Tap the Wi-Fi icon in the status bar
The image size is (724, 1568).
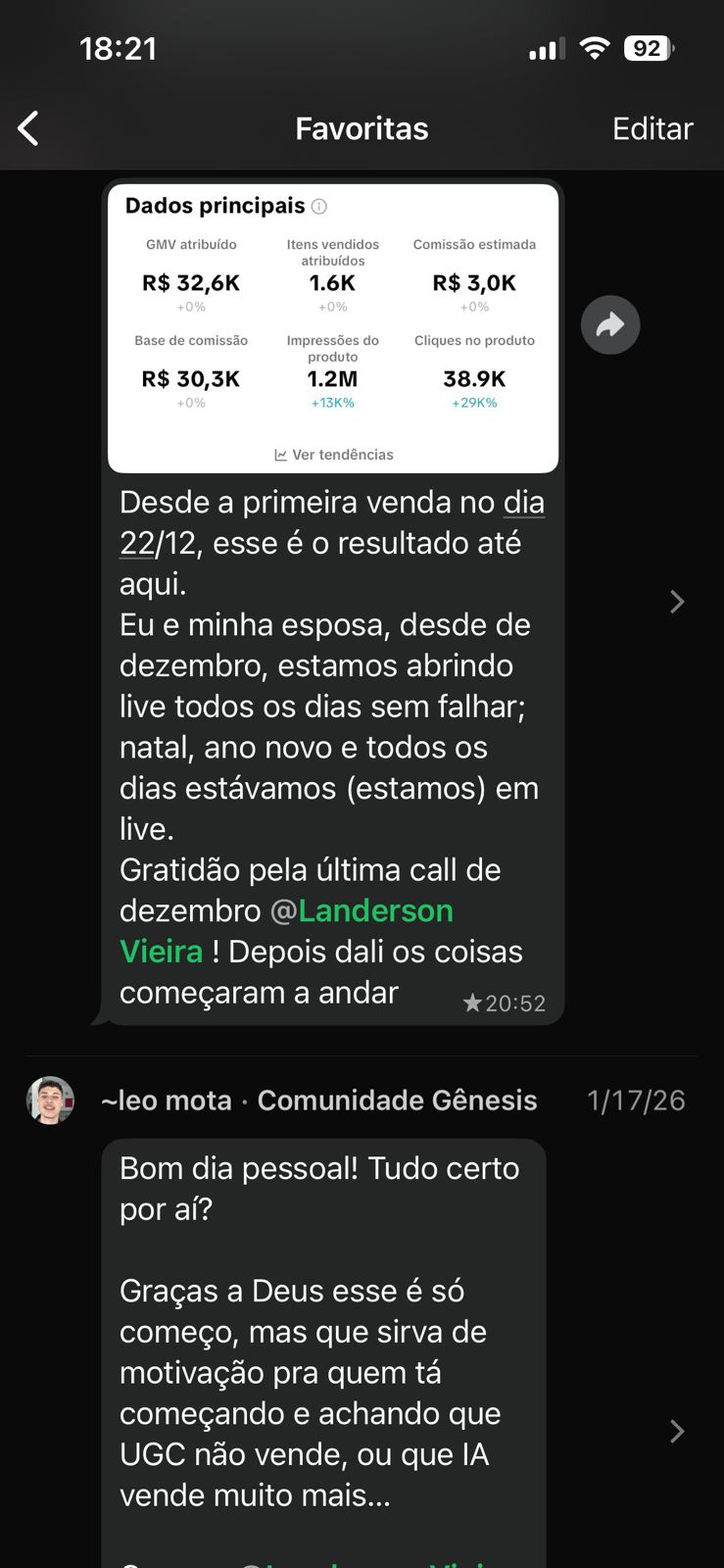[594, 48]
